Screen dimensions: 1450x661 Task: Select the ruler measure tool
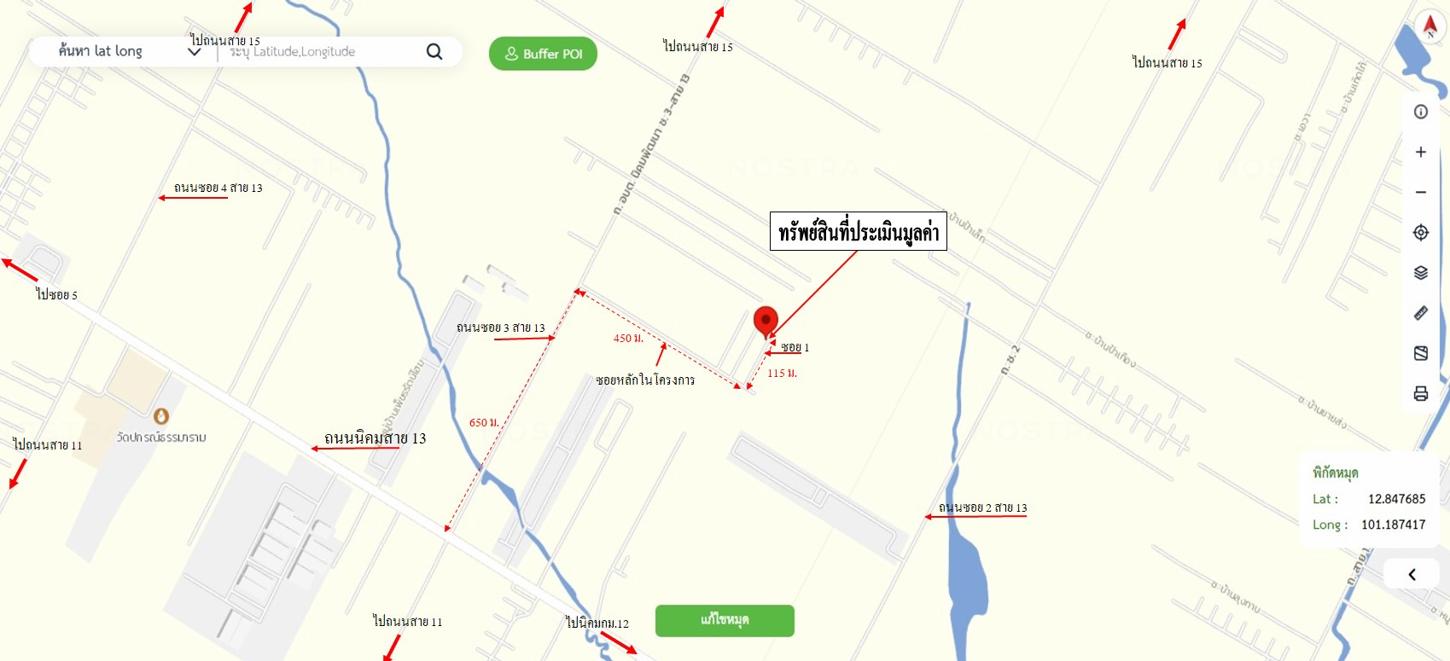point(1421,313)
